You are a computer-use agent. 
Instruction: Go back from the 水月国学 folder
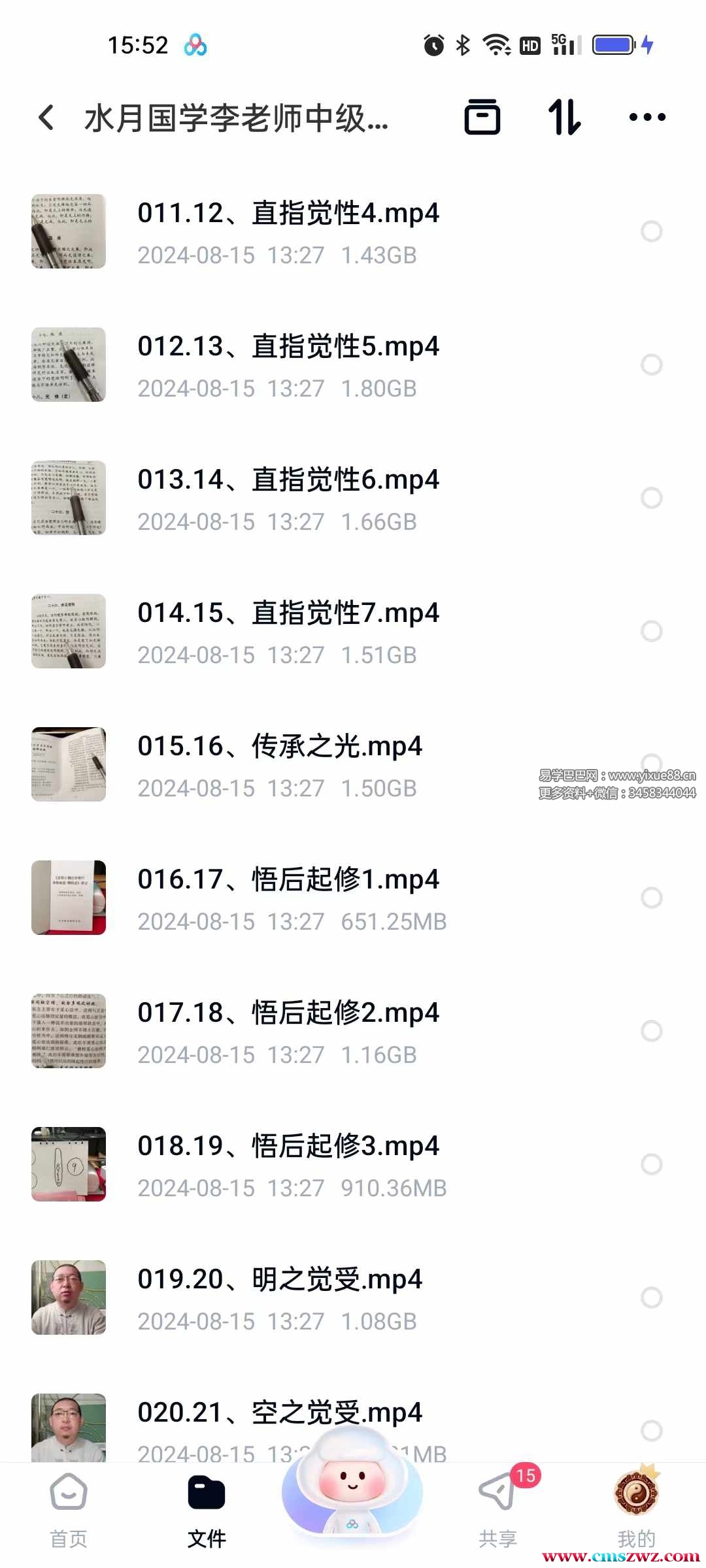click(x=46, y=118)
